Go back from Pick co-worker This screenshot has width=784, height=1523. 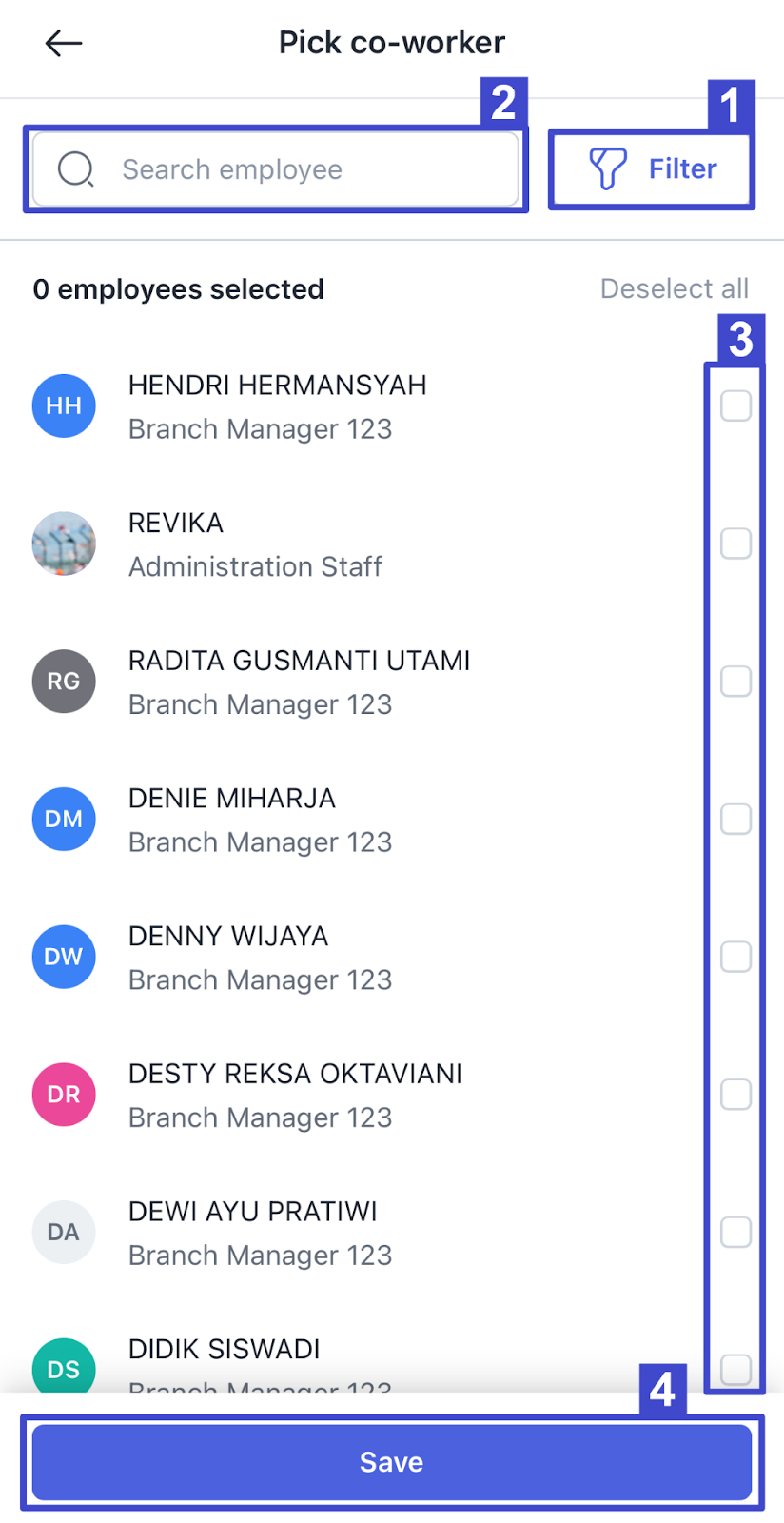click(64, 43)
